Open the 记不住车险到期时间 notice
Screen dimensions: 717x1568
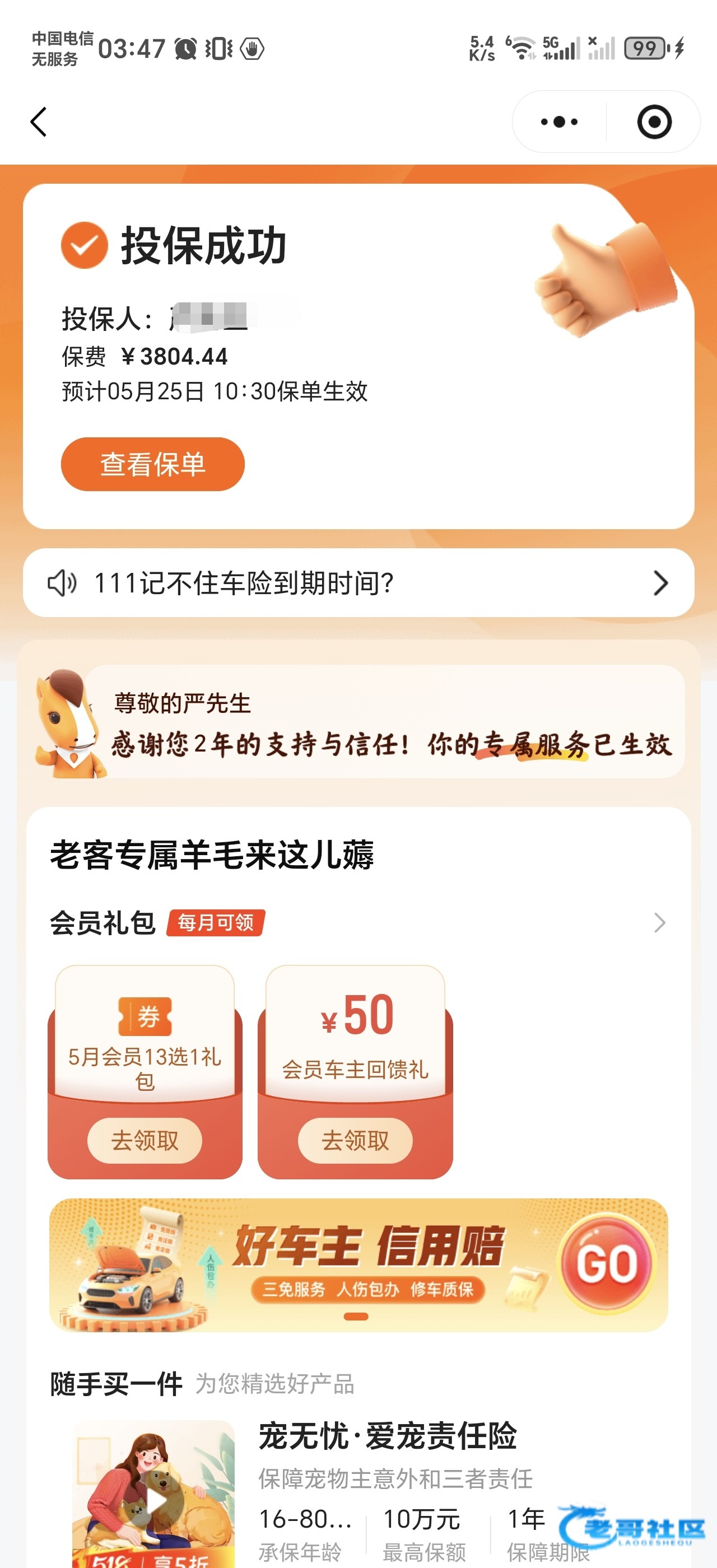[x=358, y=583]
